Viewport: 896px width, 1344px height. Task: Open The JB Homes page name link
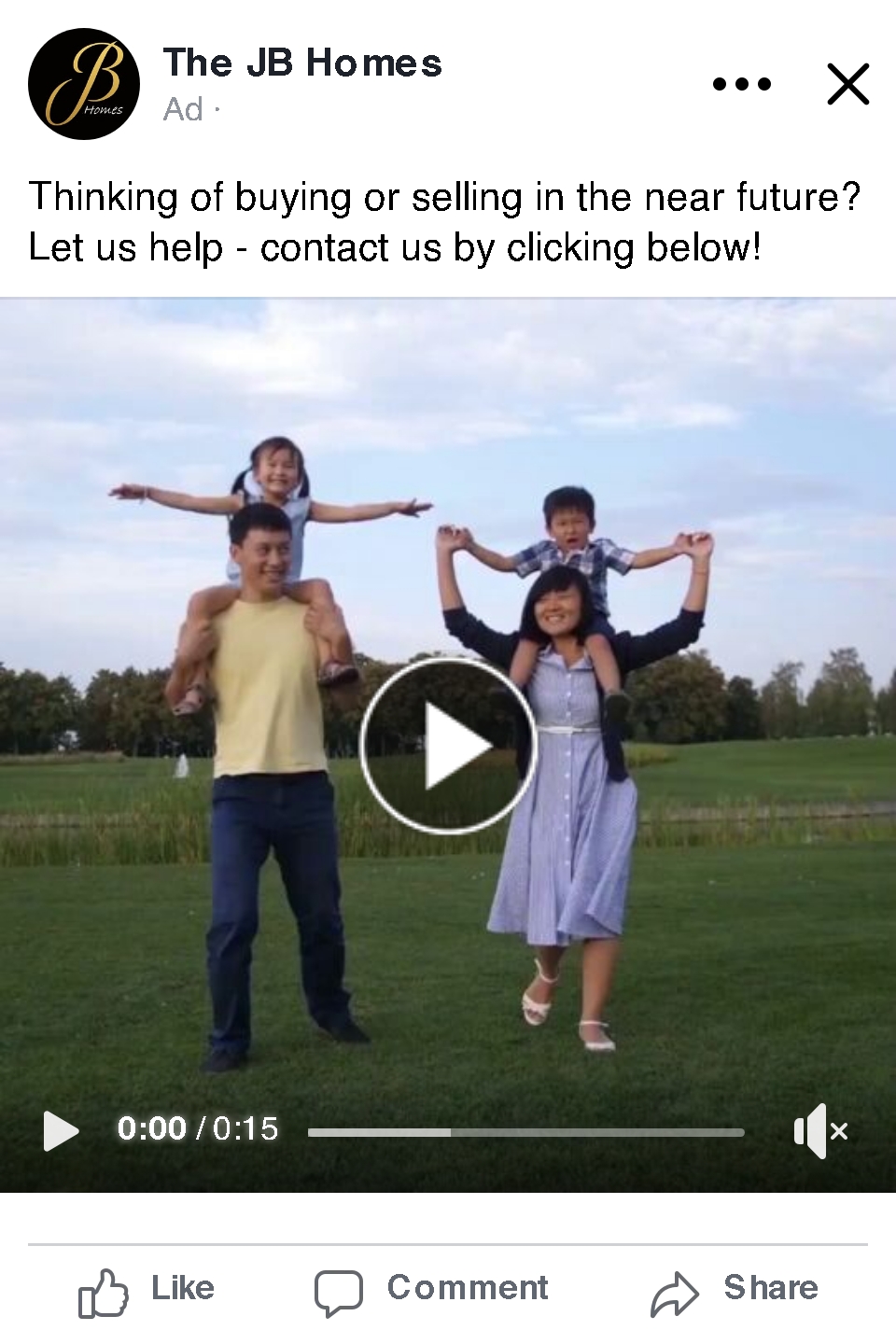coord(302,63)
